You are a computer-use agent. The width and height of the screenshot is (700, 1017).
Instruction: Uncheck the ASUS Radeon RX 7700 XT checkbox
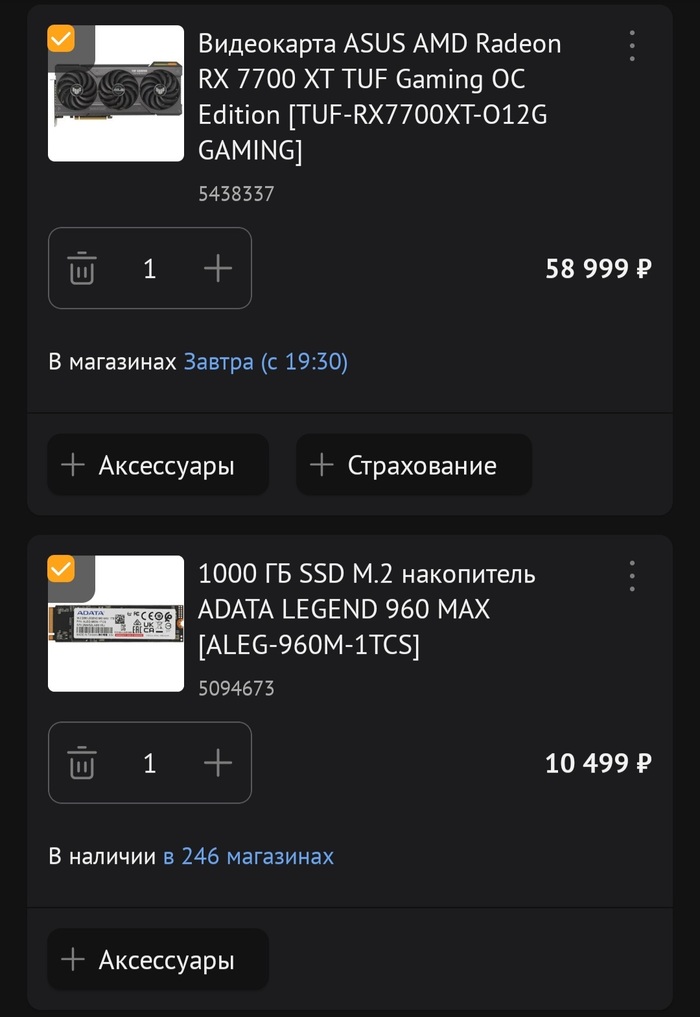61,39
